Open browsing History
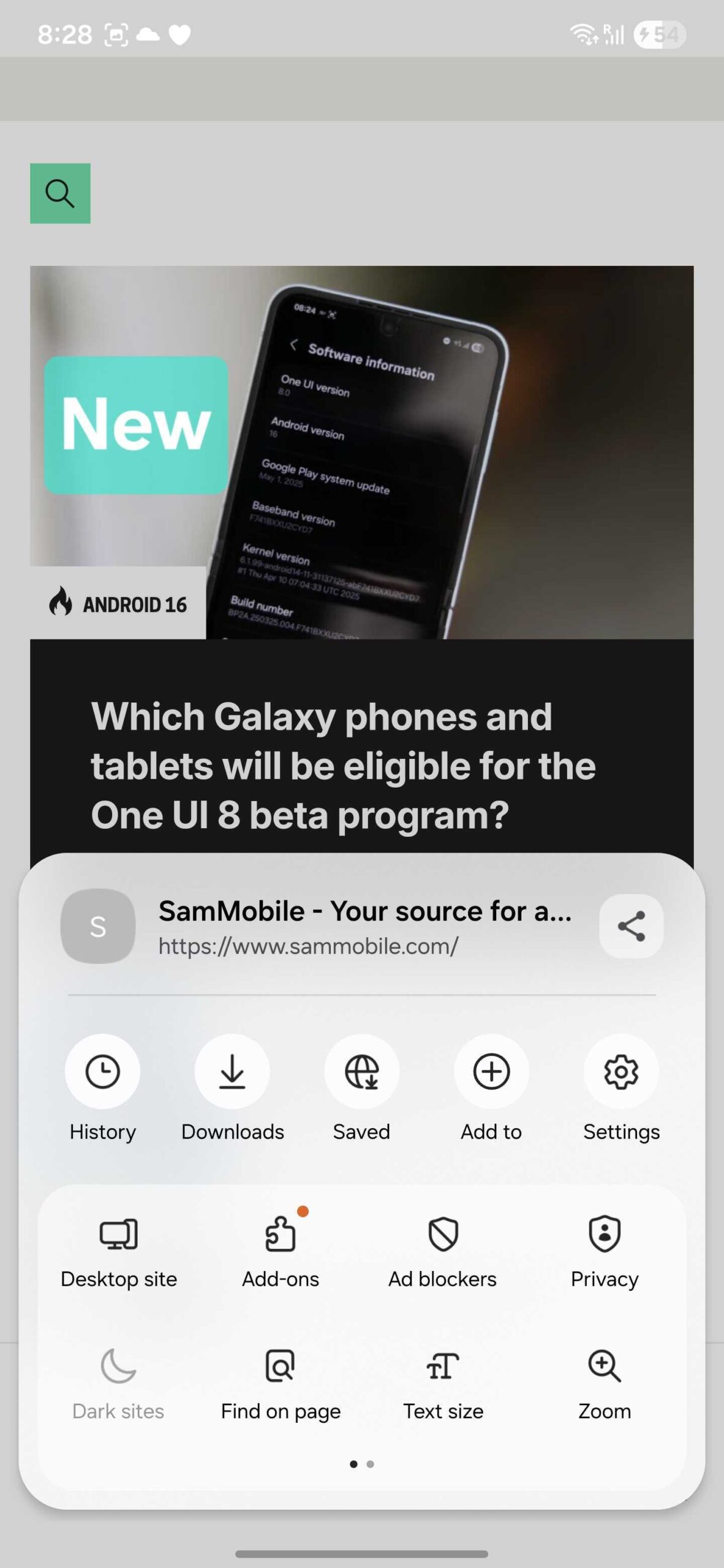The width and height of the screenshot is (724, 1568). point(102,1072)
